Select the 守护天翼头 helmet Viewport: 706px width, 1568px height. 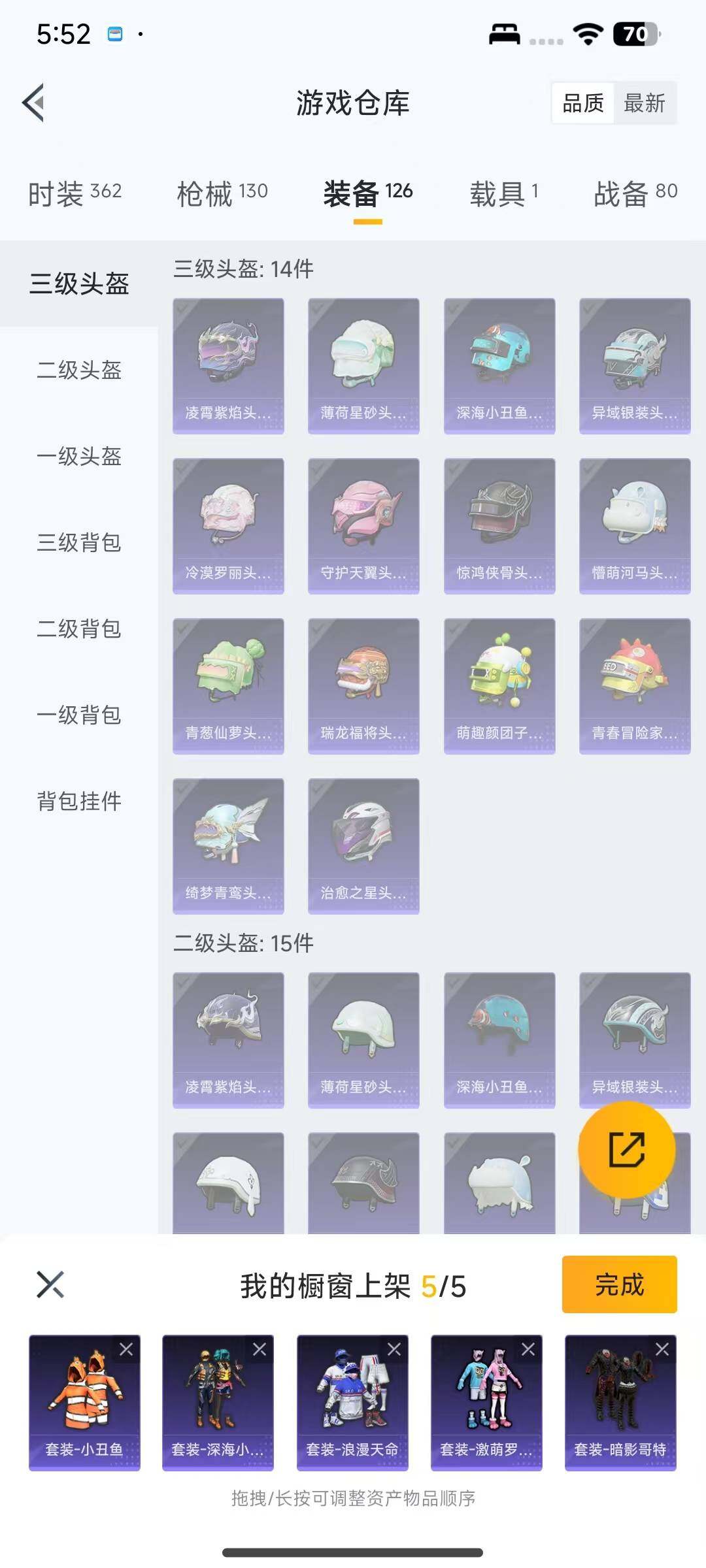(x=363, y=525)
